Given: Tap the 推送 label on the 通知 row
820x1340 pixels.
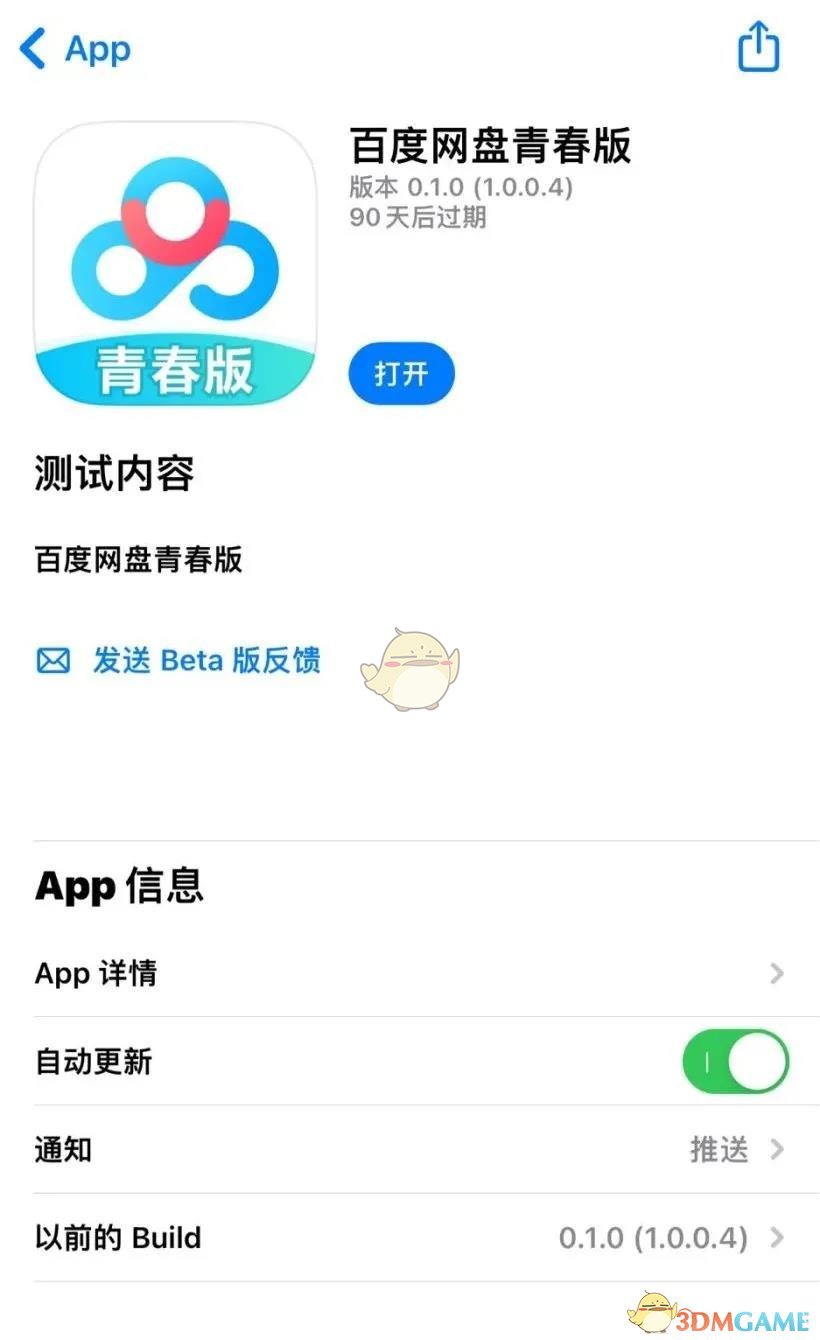Looking at the screenshot, I should click(x=718, y=1150).
